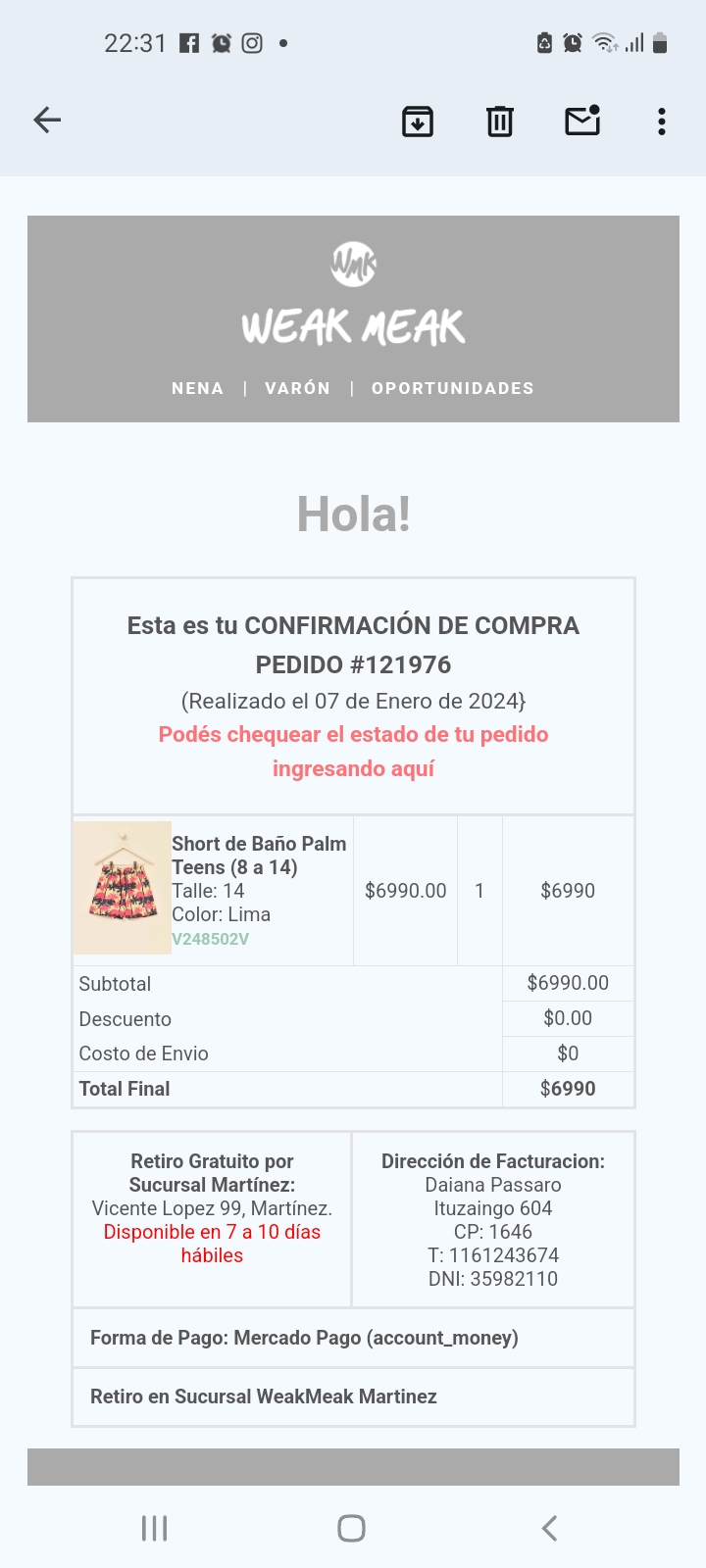Go back to the inbox
This screenshot has height=1568, width=706.
point(47,121)
